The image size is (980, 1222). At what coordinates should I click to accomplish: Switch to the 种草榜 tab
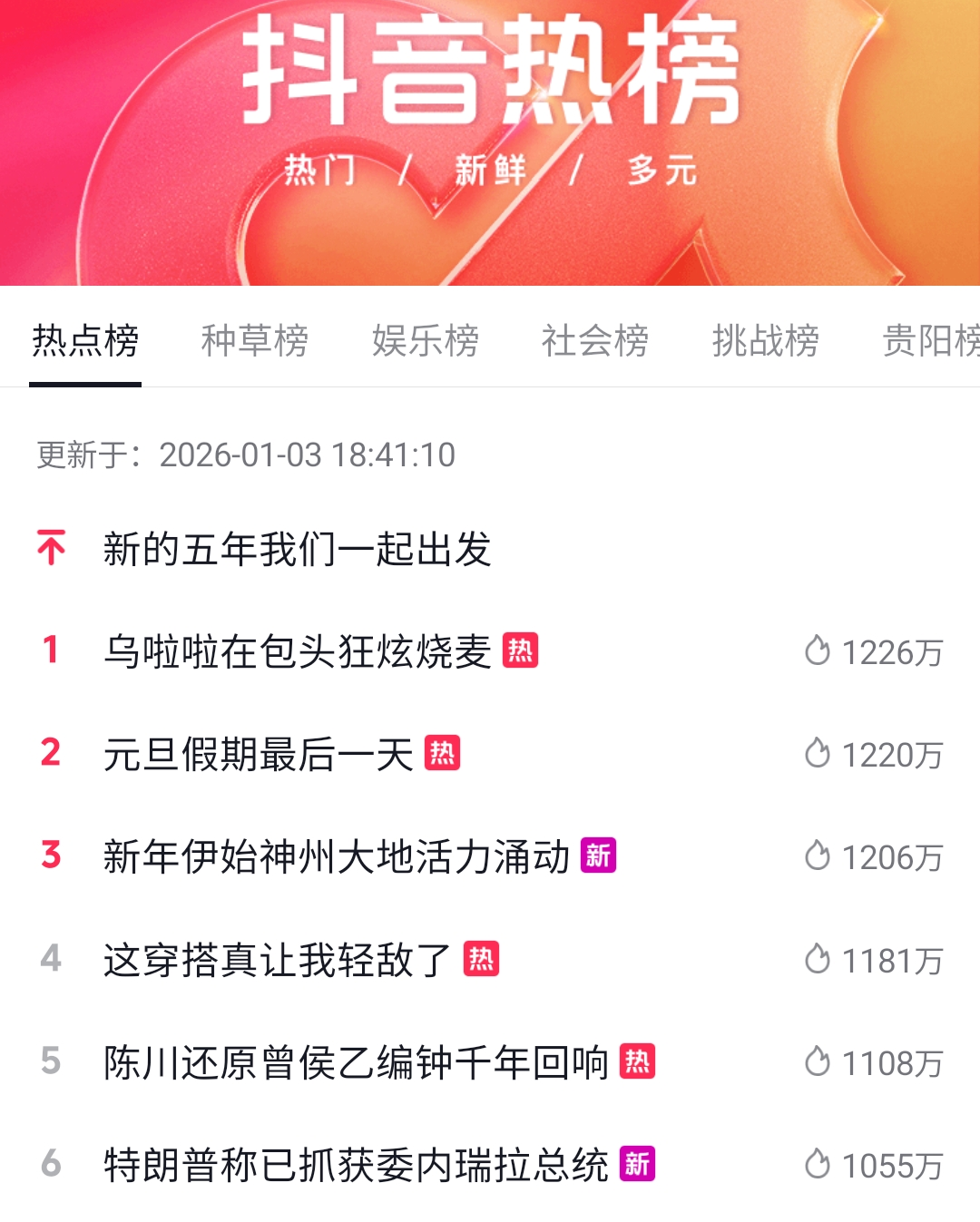click(254, 341)
